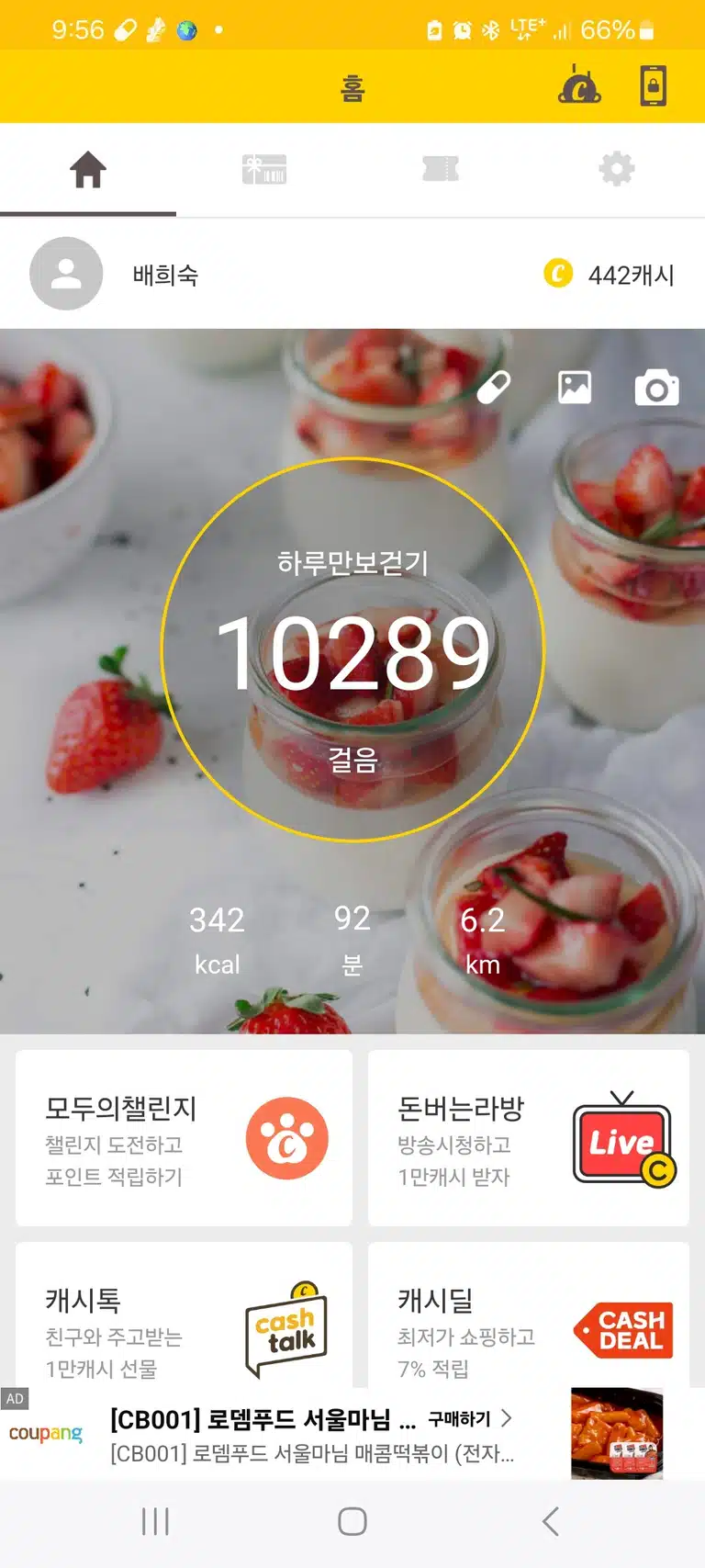View the 442캐시 balance
The width and height of the screenshot is (705, 1568).
coord(610,275)
